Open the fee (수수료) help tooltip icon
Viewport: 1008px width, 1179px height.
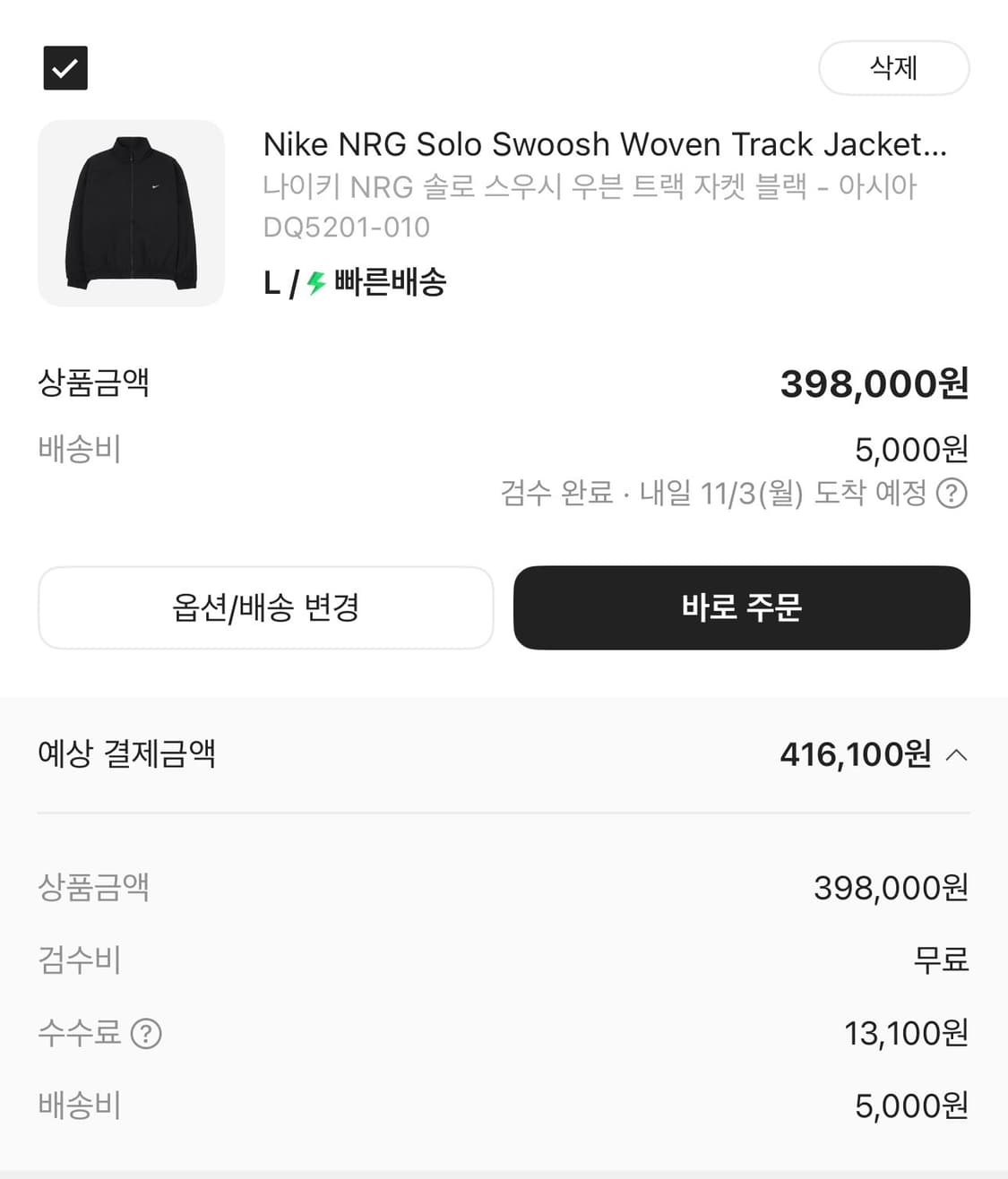point(145,1035)
